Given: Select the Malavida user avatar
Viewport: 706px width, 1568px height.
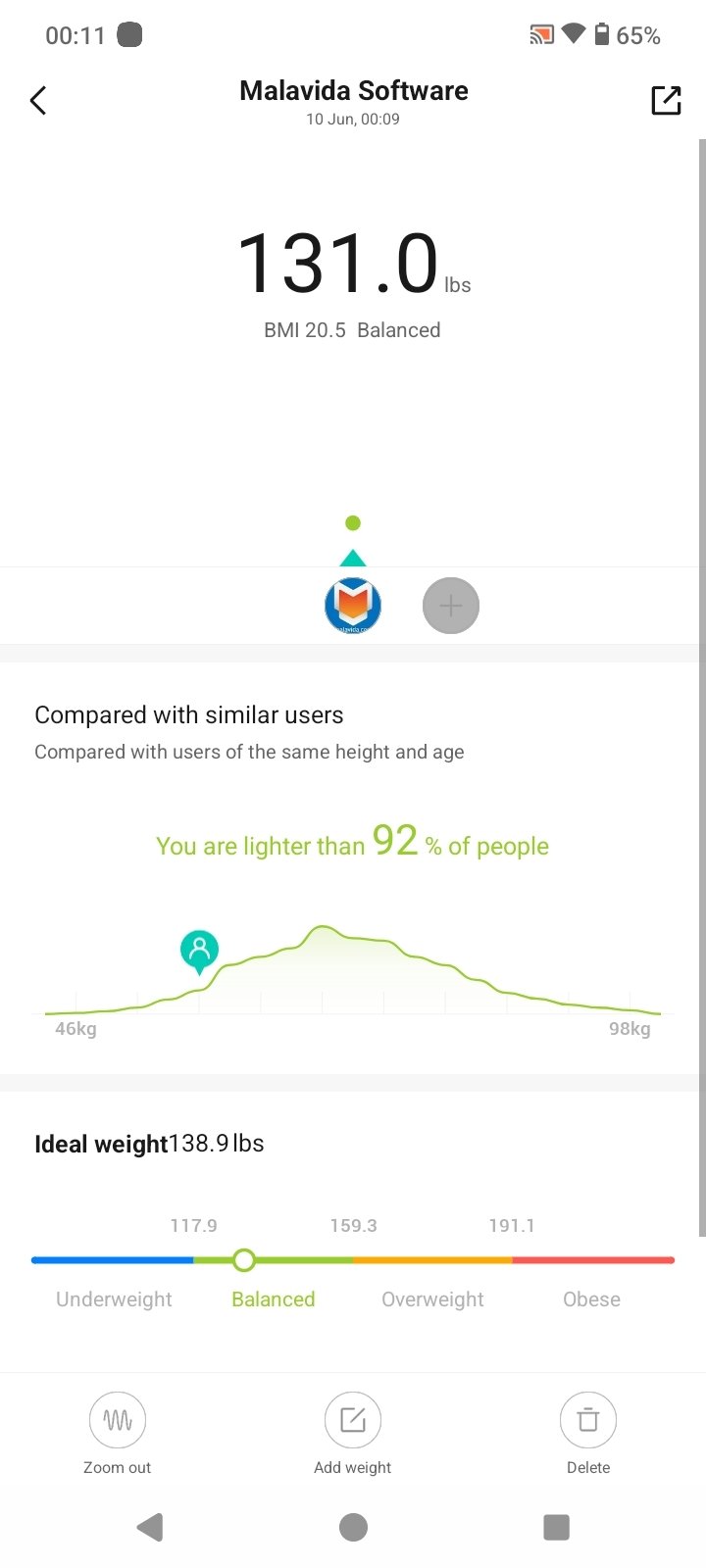Looking at the screenshot, I should pos(353,606).
